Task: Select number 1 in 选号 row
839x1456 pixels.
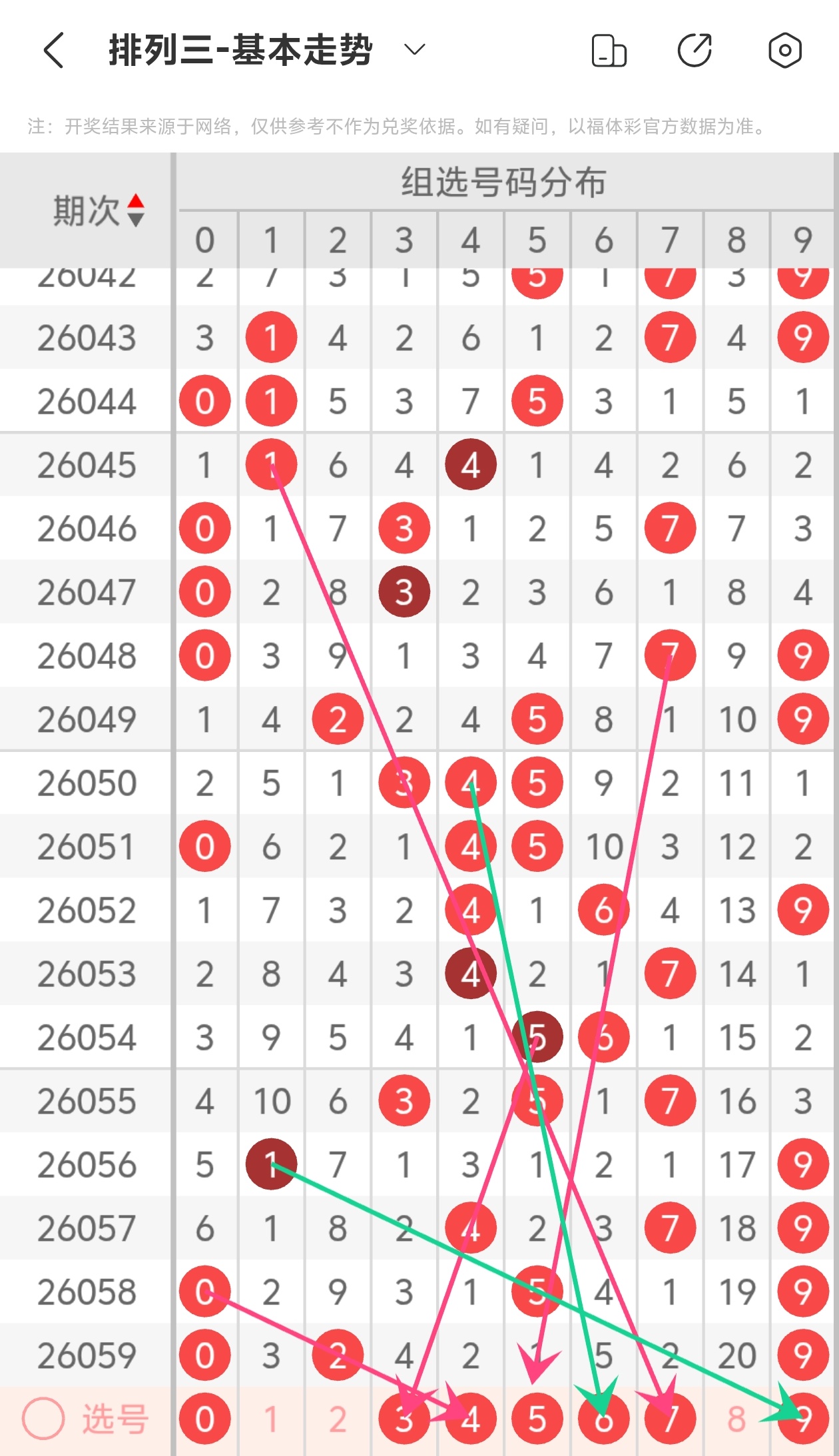Action: [x=271, y=1419]
